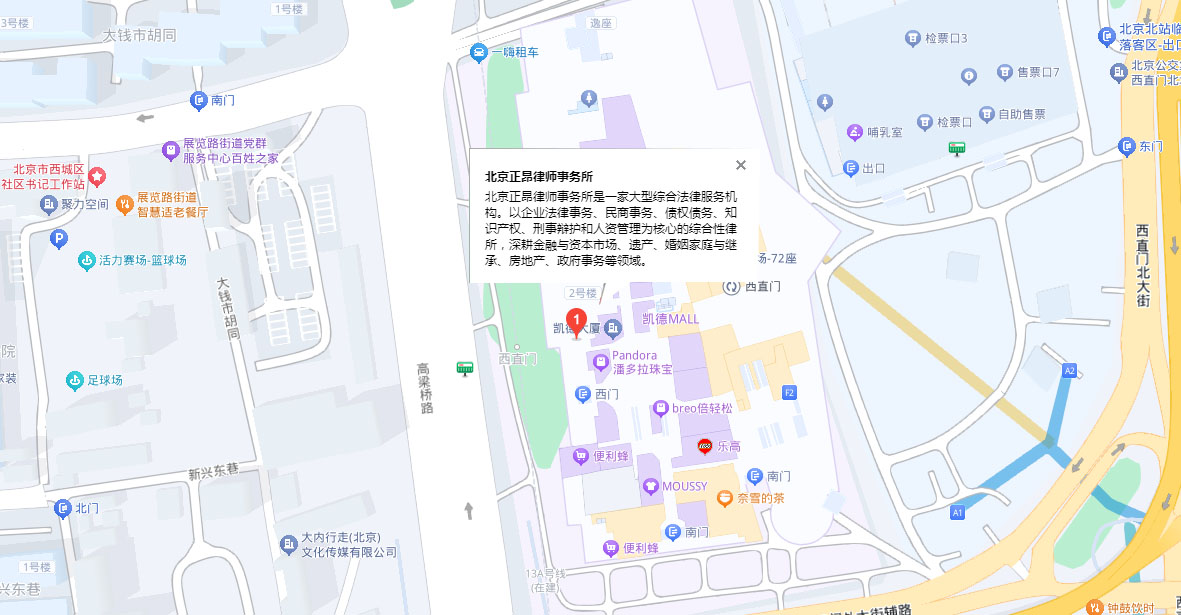Open the 奈雪的茶 map point
The image size is (1181, 615).
coord(726,498)
